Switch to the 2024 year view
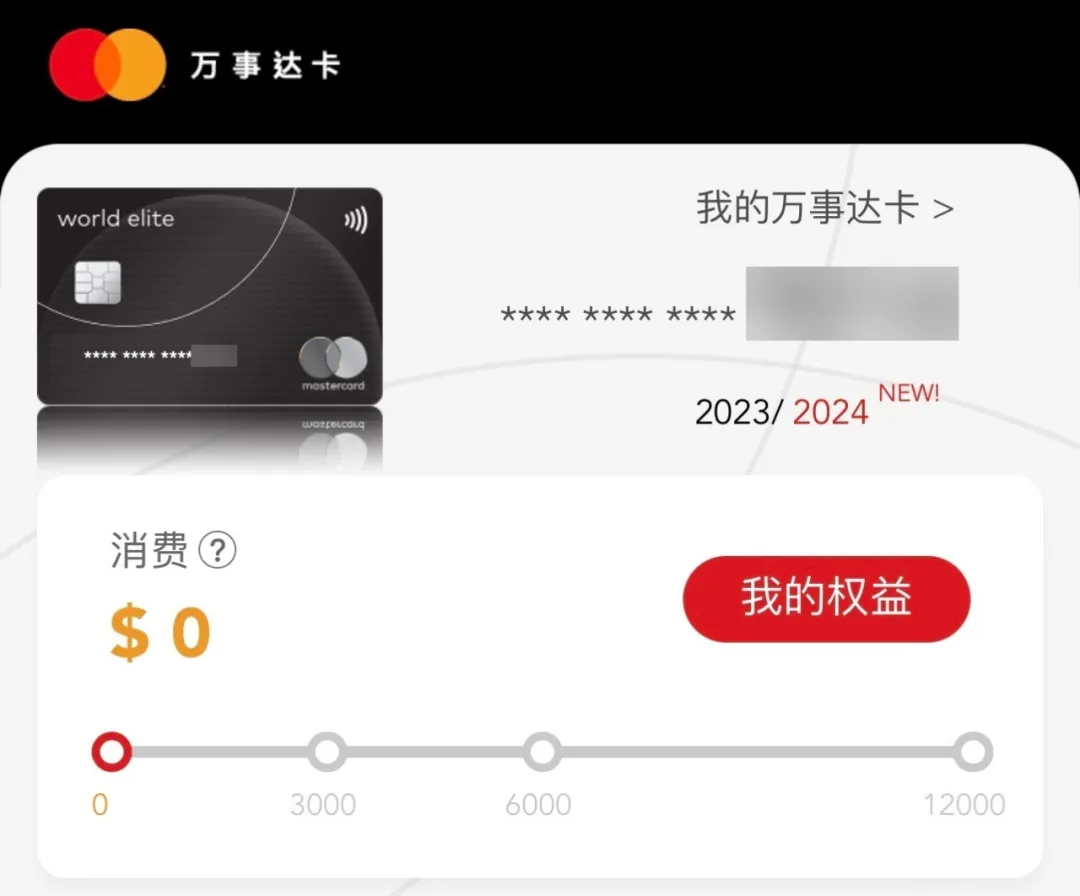 click(x=830, y=412)
